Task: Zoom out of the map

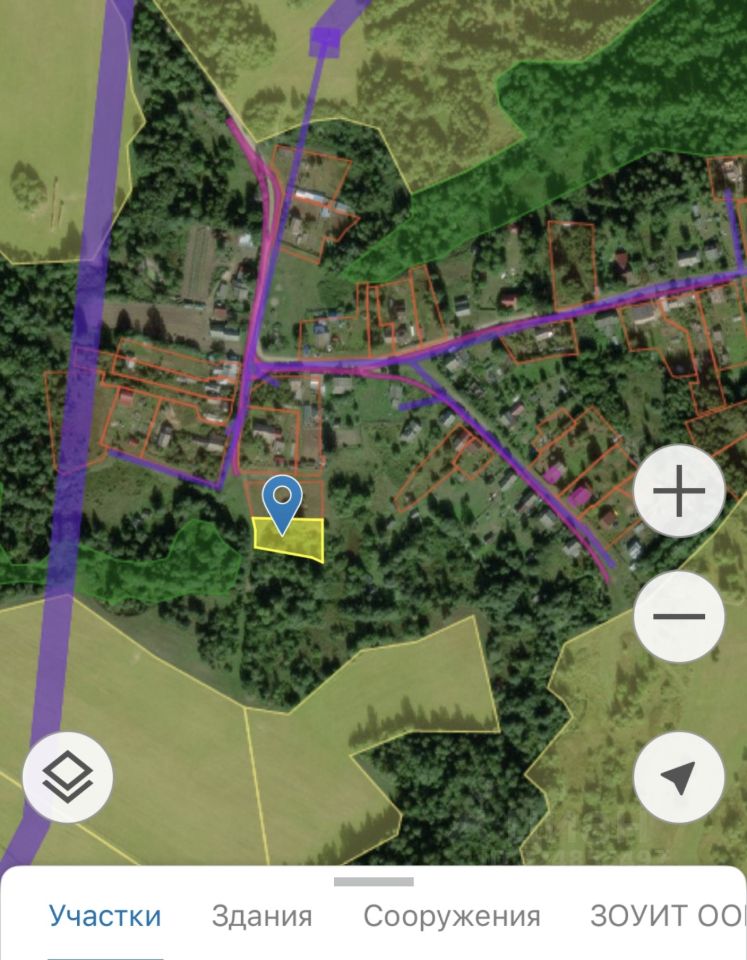Action: coord(679,616)
